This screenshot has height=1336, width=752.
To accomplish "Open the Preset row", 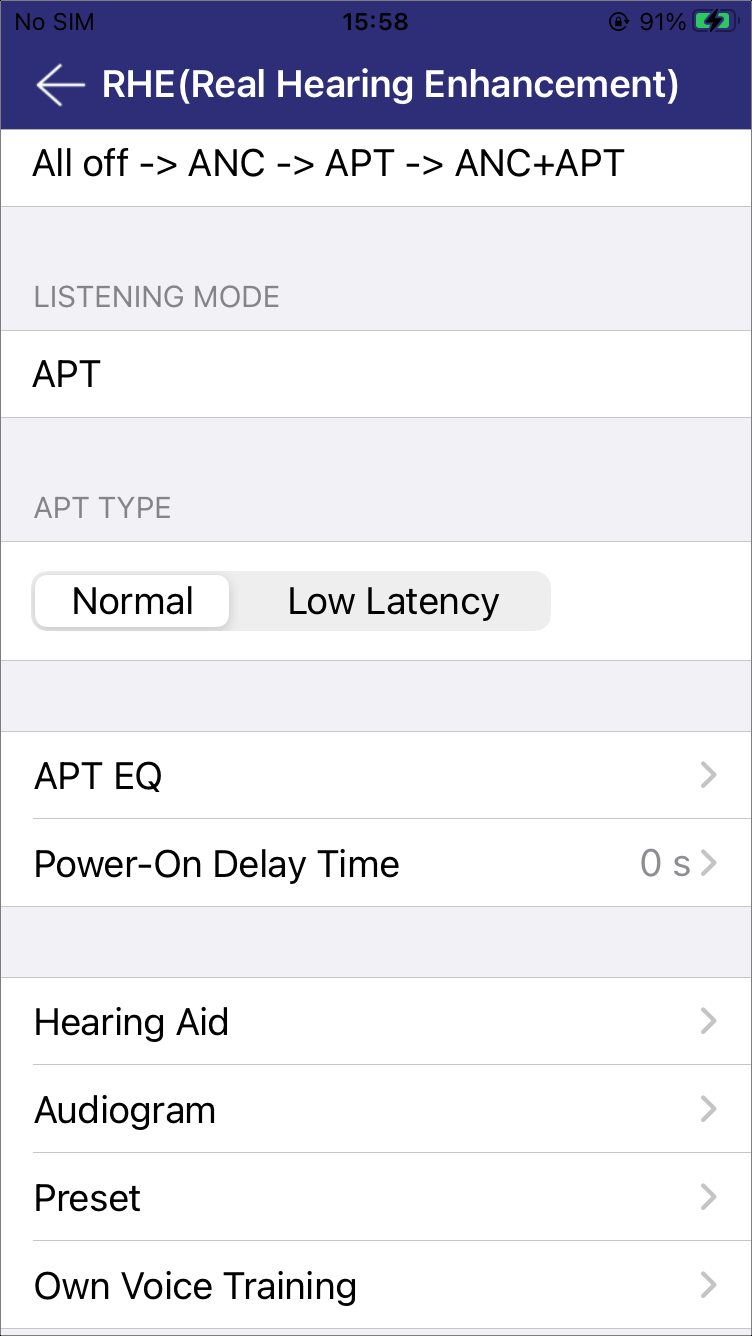I will coord(376,1197).
